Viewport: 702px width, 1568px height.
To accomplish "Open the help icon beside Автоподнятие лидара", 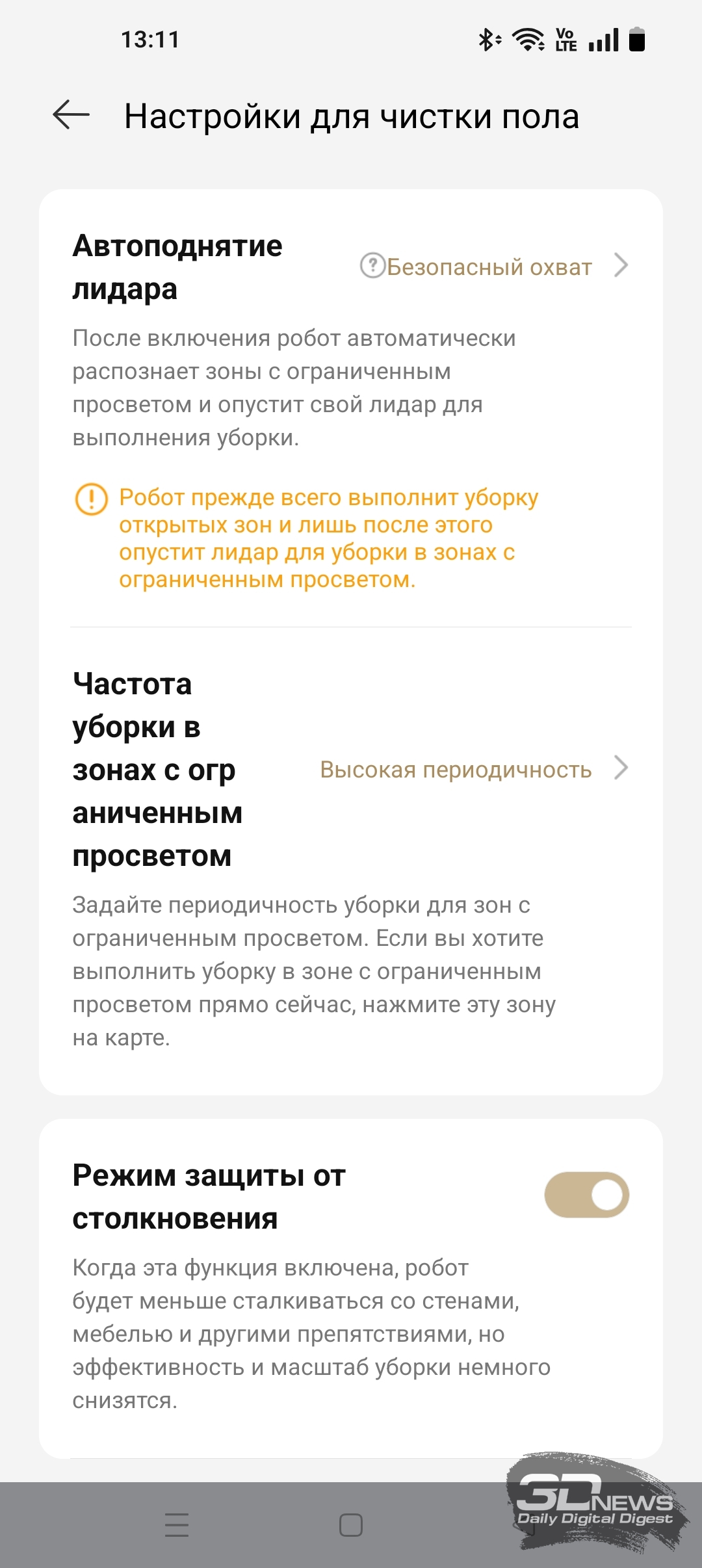I will pos(372,266).
